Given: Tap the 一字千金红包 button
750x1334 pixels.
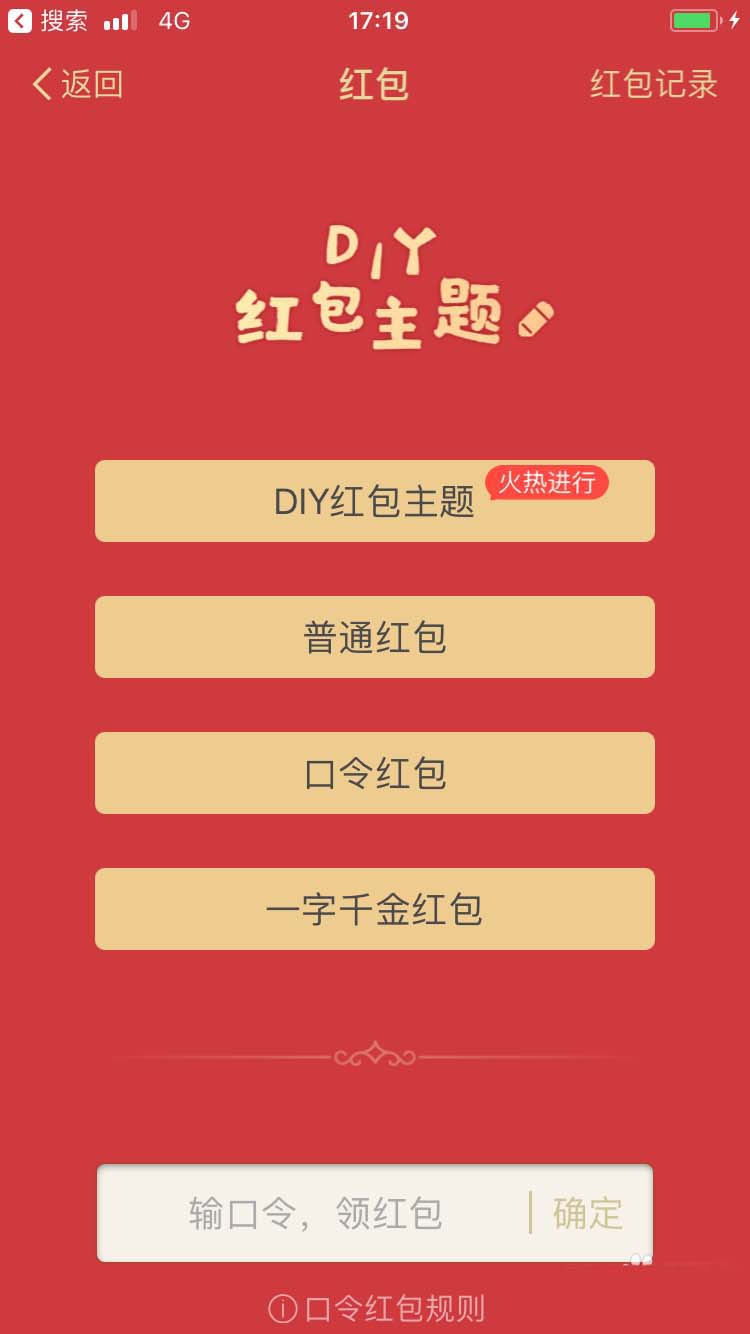Looking at the screenshot, I should point(374,909).
